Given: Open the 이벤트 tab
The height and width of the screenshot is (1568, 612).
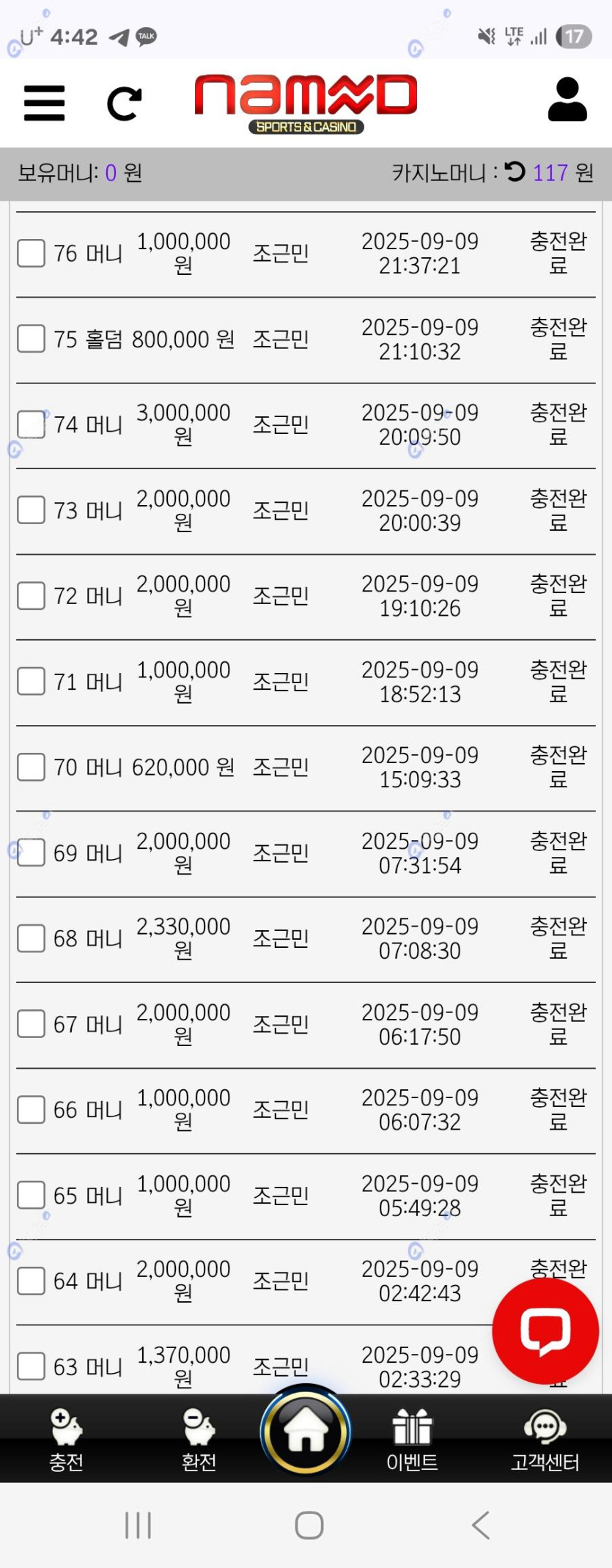Looking at the screenshot, I should click(x=412, y=1440).
